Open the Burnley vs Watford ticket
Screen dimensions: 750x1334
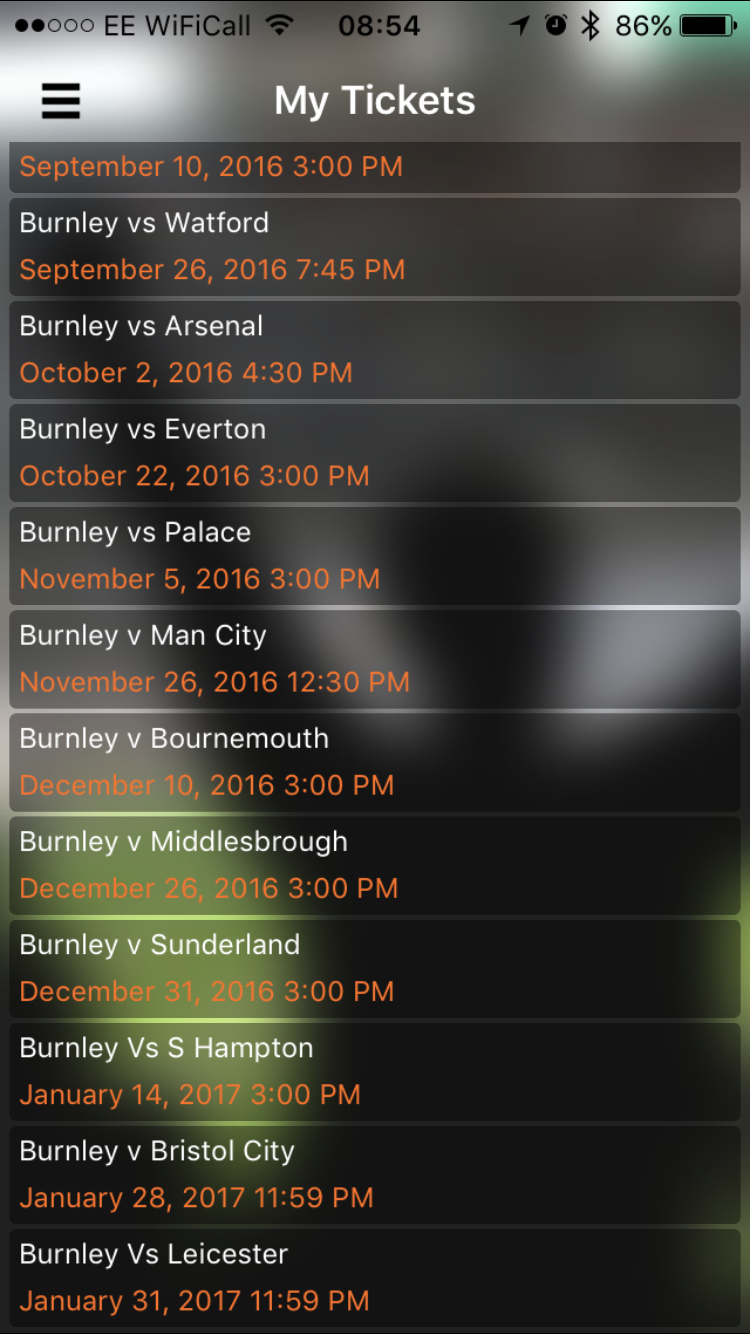pyautogui.click(x=375, y=246)
